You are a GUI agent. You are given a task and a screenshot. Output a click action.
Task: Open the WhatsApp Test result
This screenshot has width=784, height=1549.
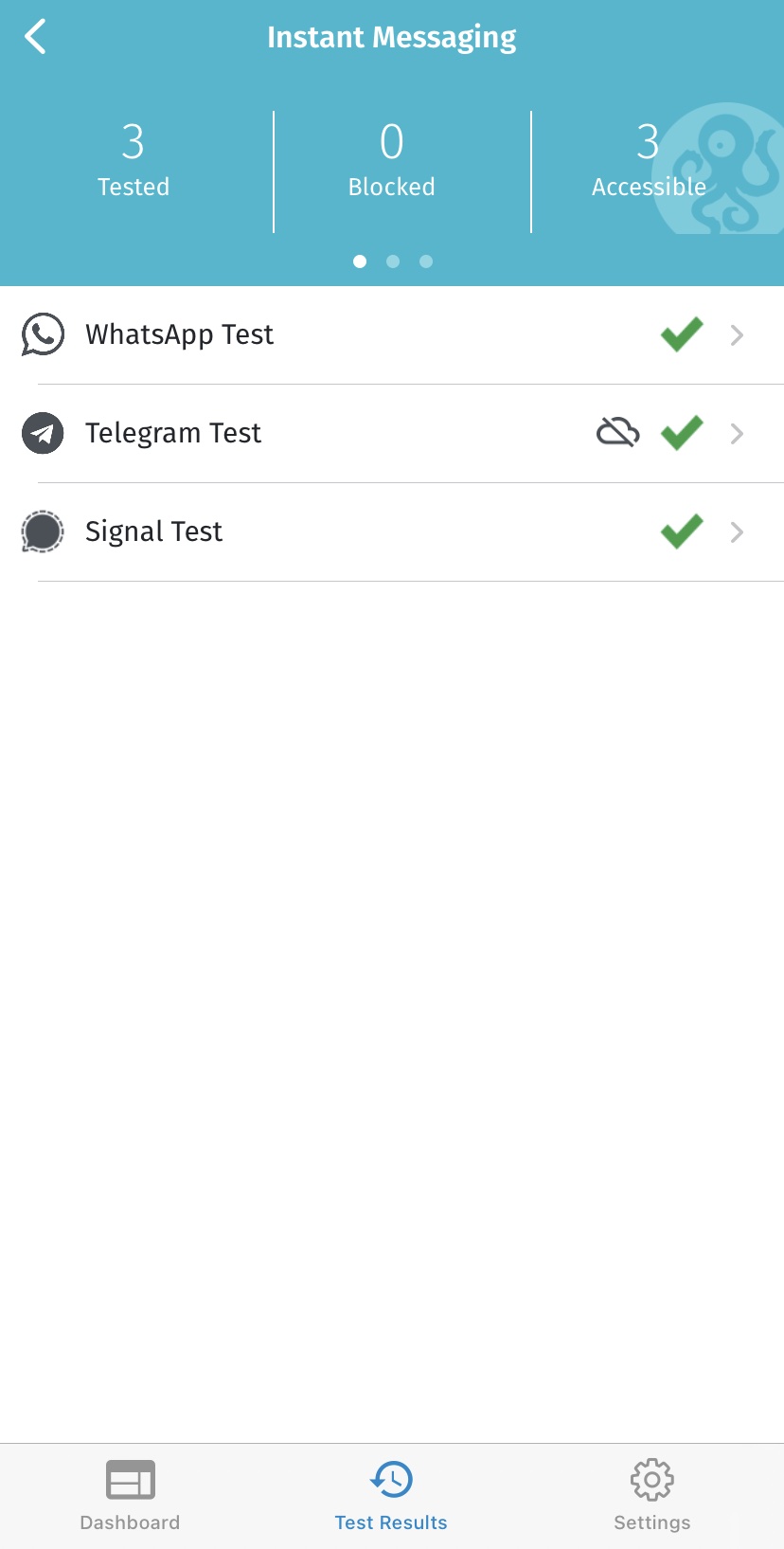point(391,335)
